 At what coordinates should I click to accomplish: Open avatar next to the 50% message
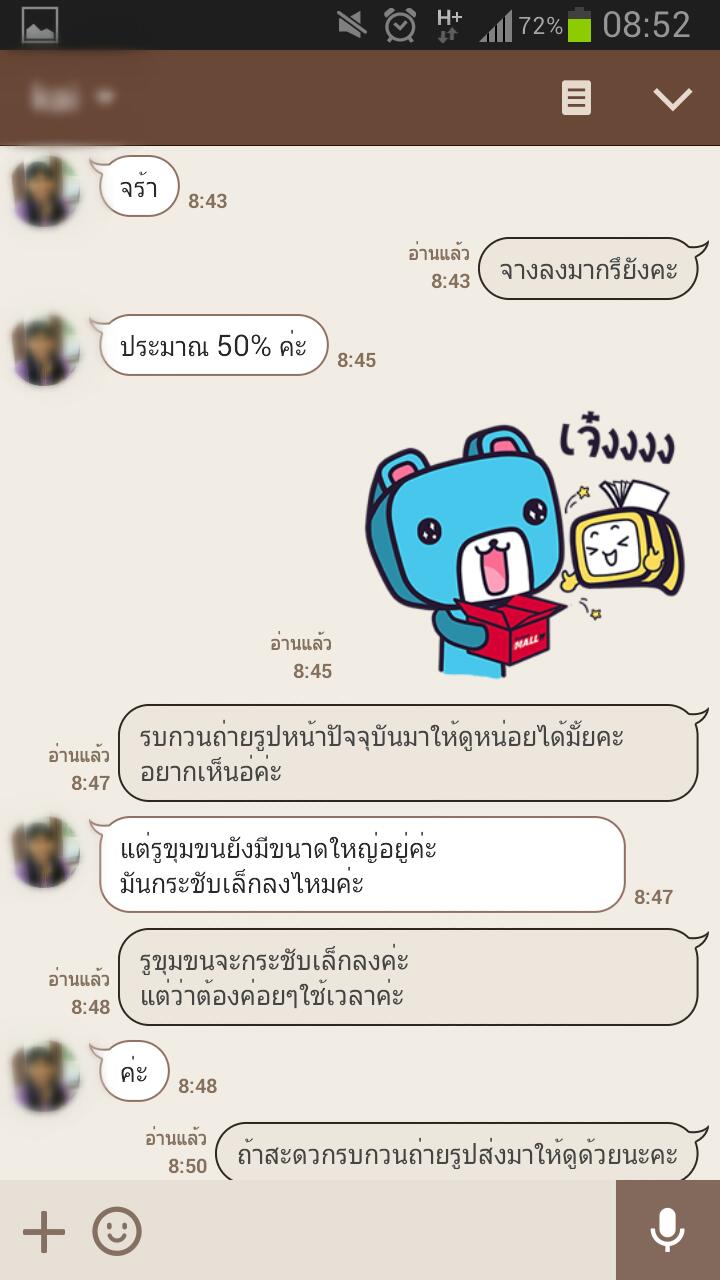click(46, 350)
